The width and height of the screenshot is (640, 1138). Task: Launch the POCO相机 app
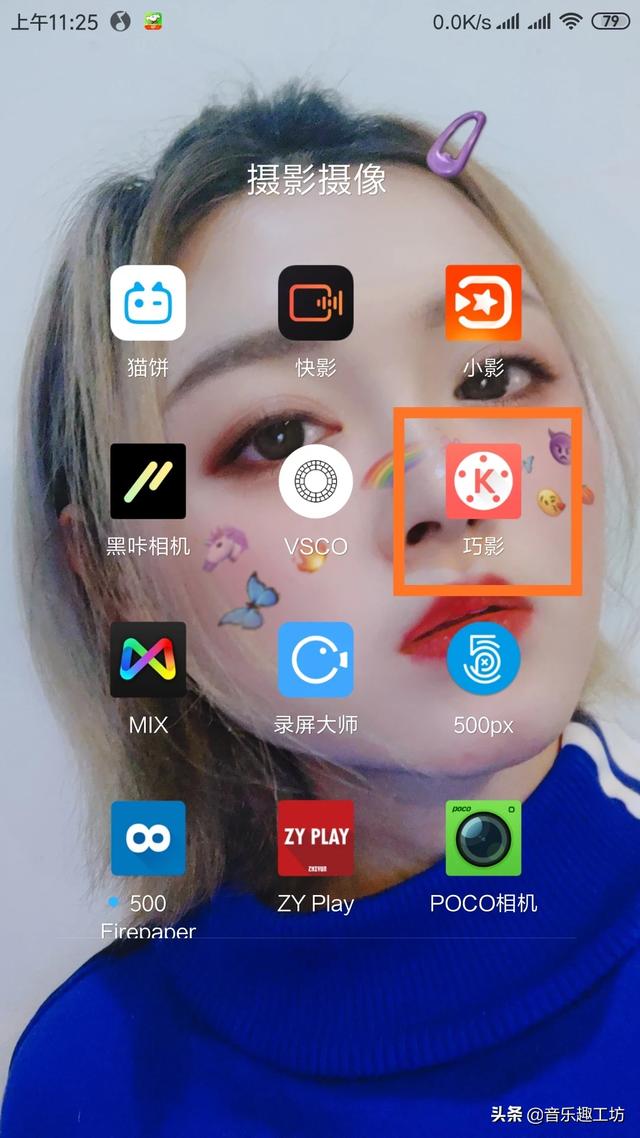pyautogui.click(x=483, y=838)
